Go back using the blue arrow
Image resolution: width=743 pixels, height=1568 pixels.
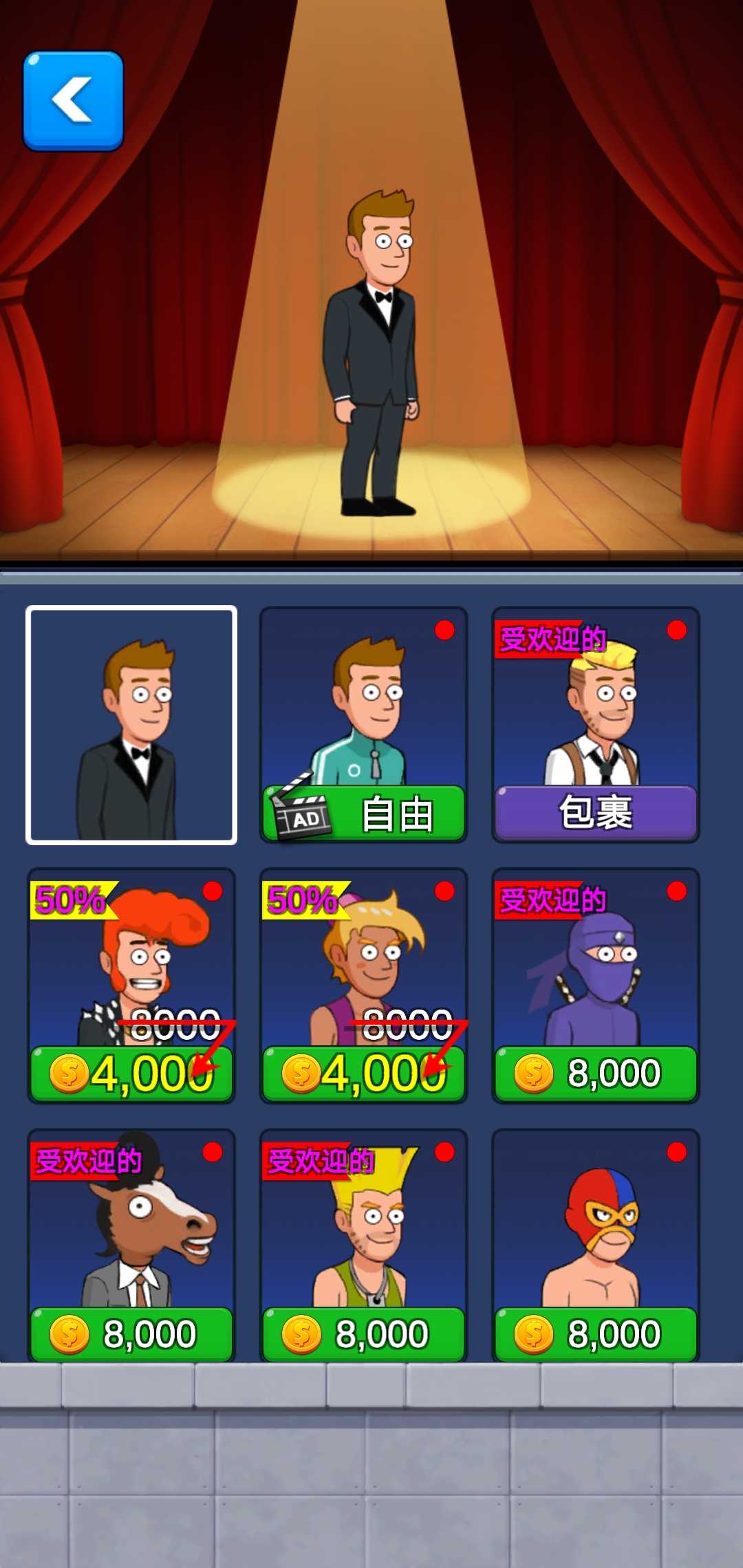point(73,100)
